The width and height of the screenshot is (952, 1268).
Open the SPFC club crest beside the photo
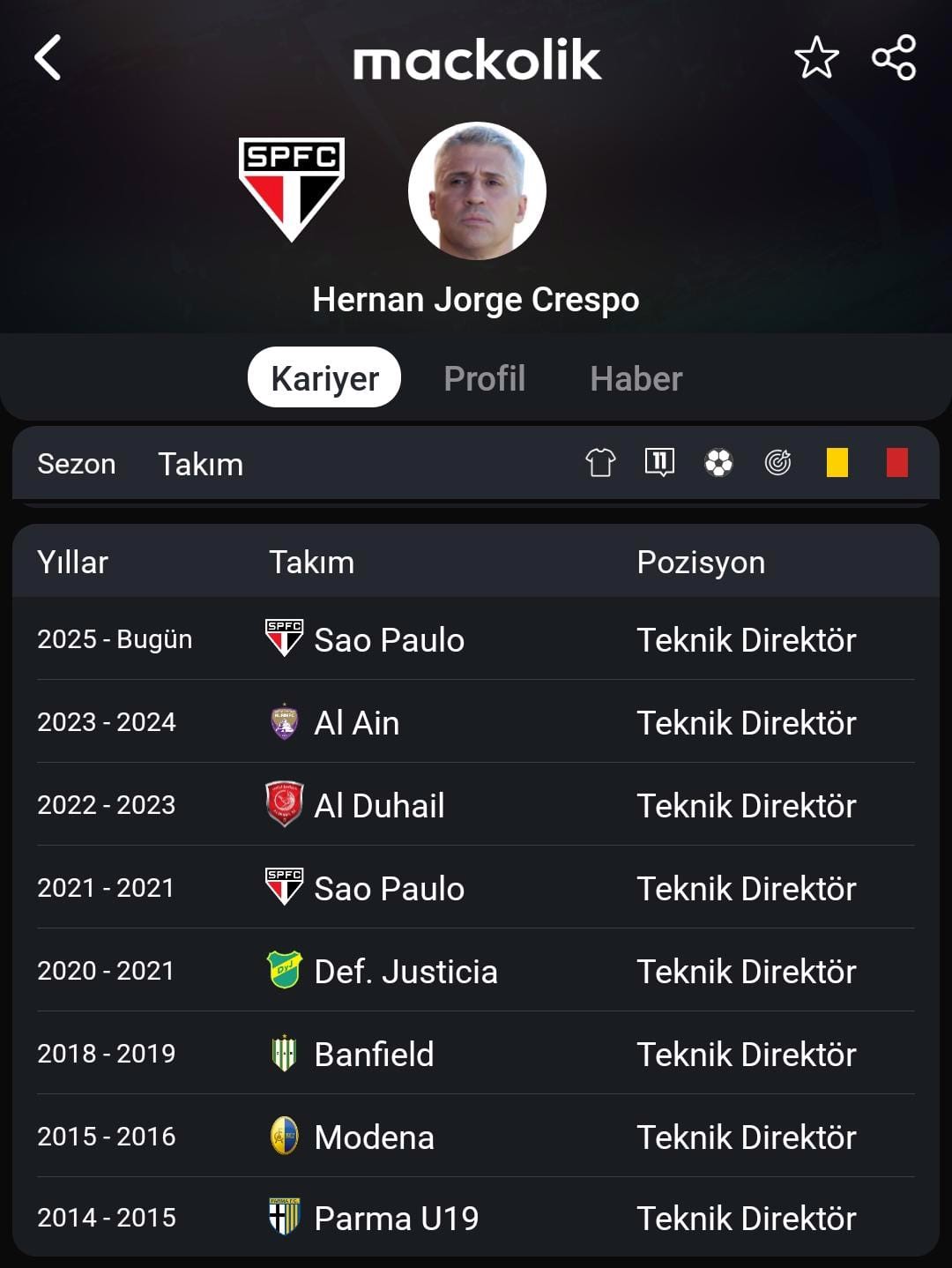(x=292, y=189)
